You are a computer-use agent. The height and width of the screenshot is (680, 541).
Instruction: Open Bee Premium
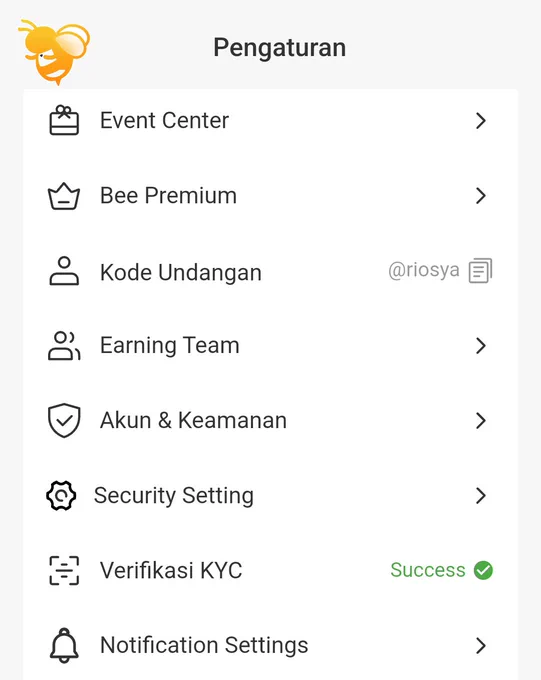pyautogui.click(x=270, y=196)
